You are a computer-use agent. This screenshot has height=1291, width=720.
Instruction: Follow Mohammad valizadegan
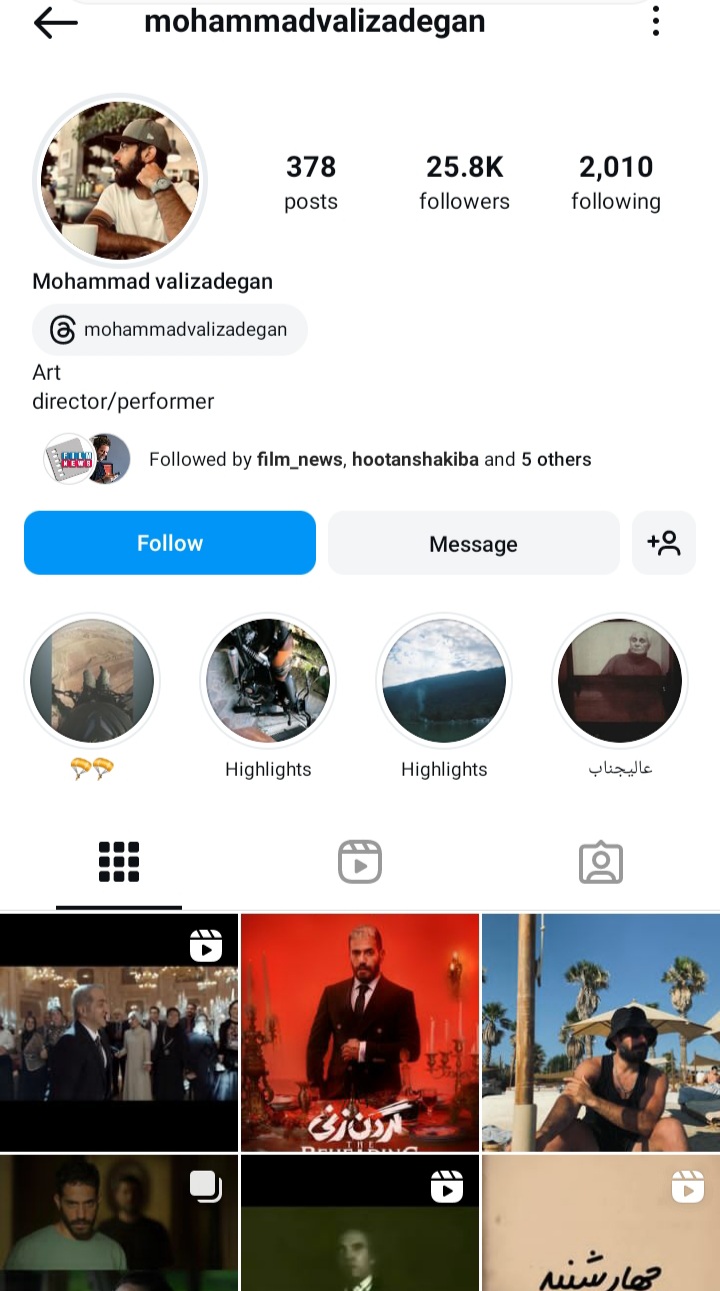click(170, 543)
